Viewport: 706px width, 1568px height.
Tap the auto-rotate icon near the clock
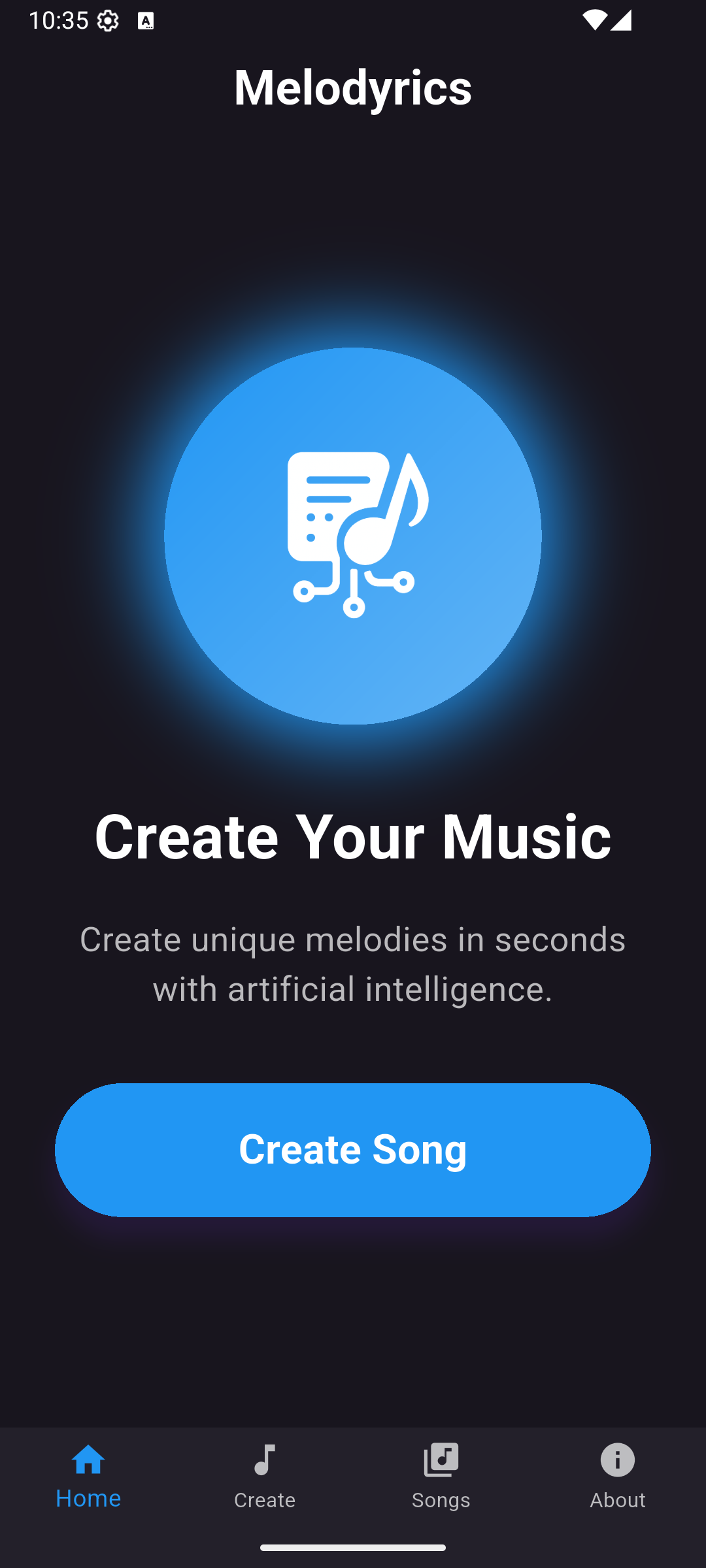point(145,22)
